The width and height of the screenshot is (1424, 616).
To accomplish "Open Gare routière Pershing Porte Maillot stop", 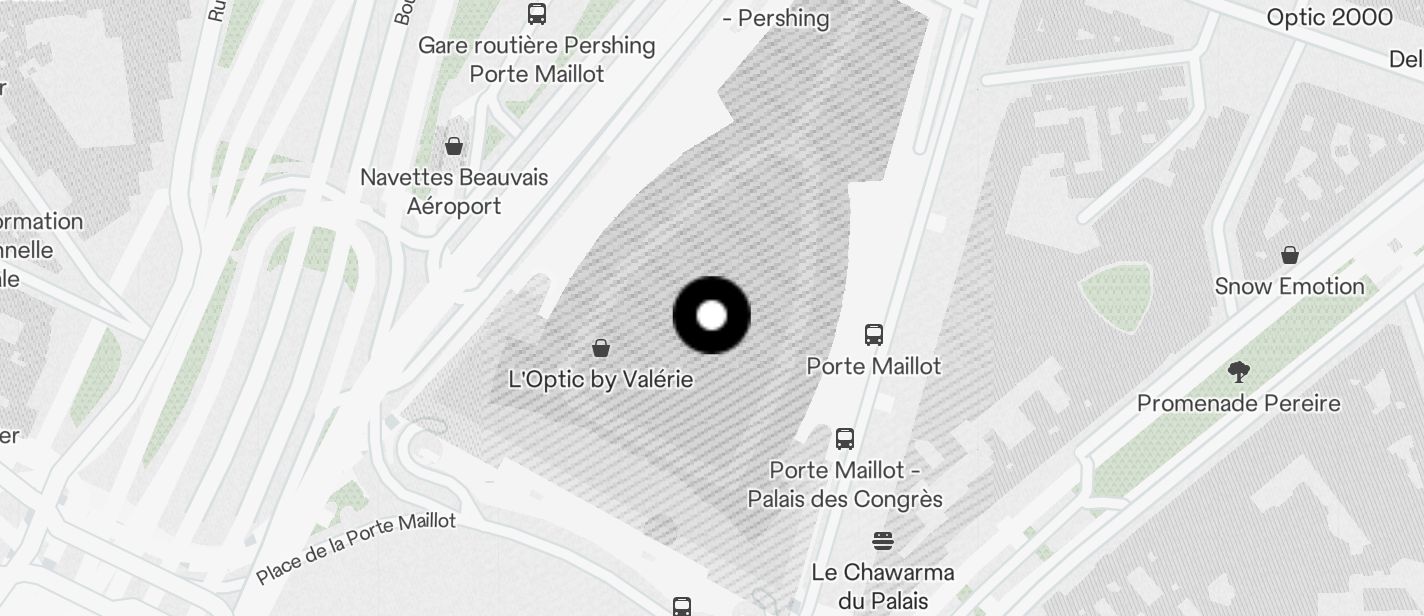I will 537,14.
